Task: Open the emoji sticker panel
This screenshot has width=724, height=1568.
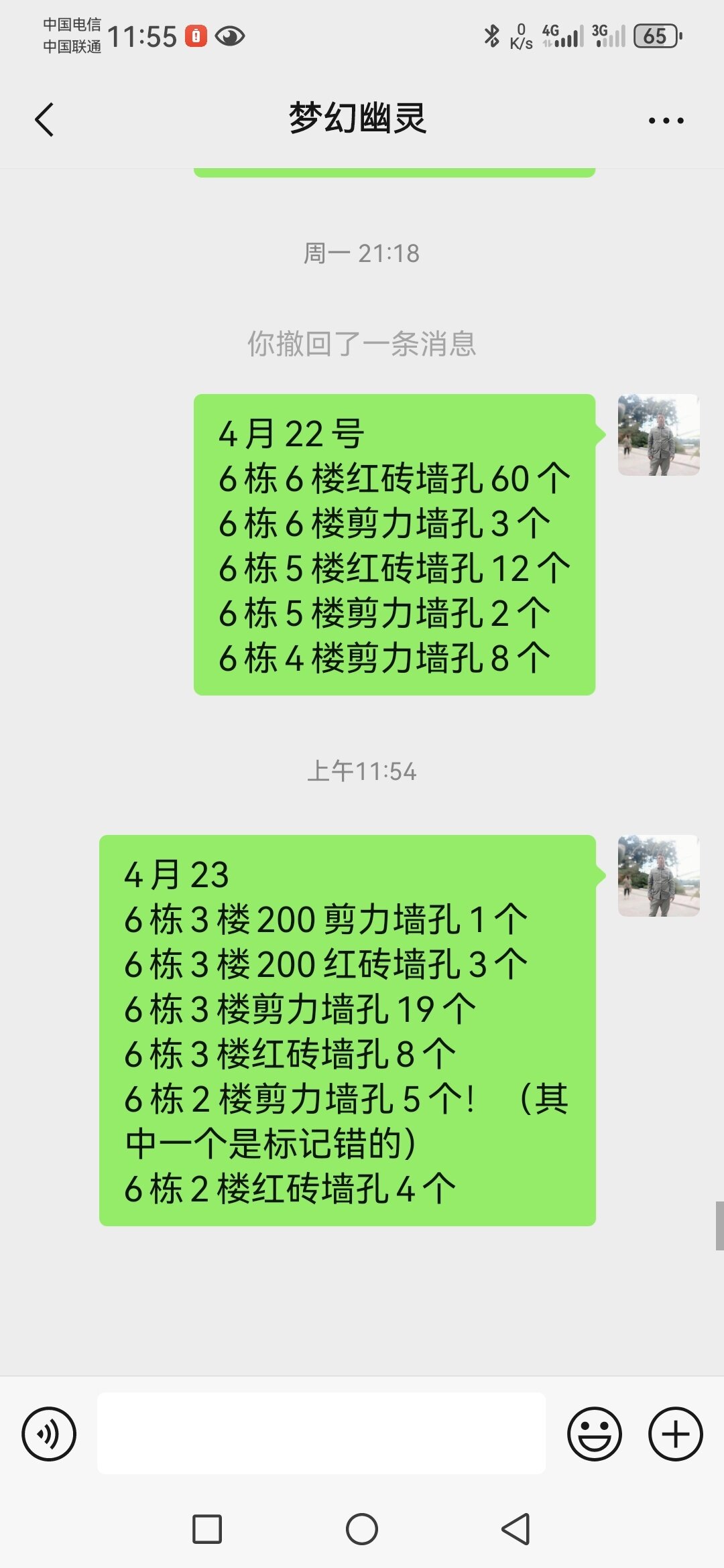Action: click(x=594, y=1433)
